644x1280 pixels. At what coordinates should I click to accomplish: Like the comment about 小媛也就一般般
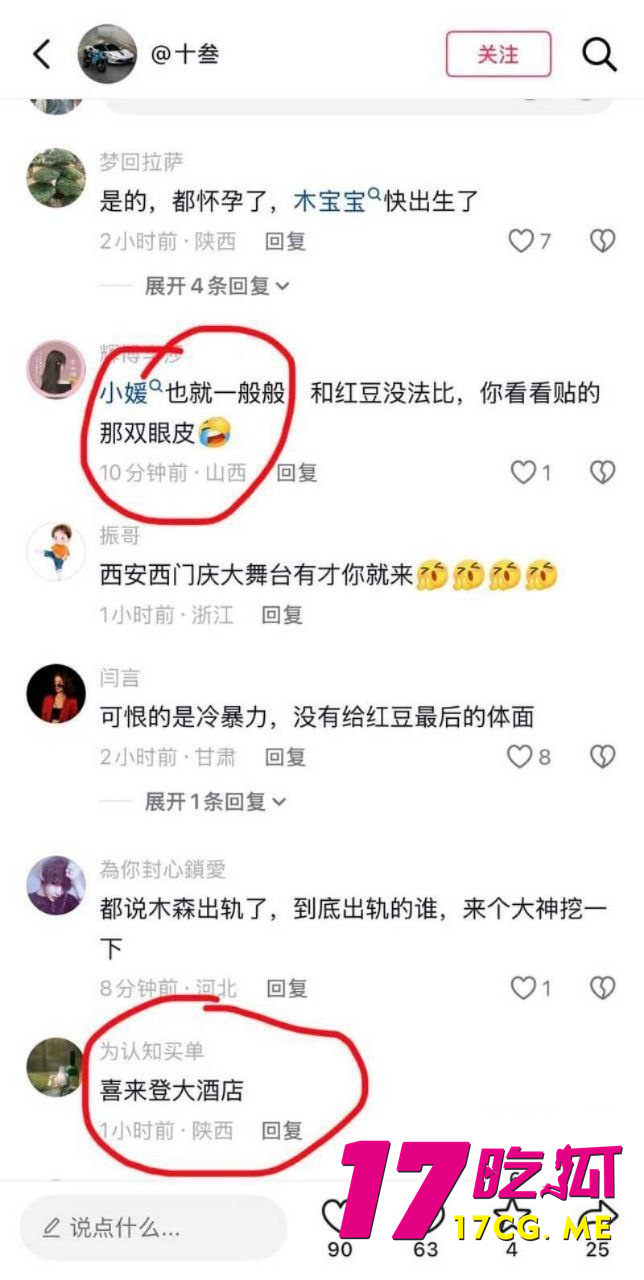click(523, 472)
